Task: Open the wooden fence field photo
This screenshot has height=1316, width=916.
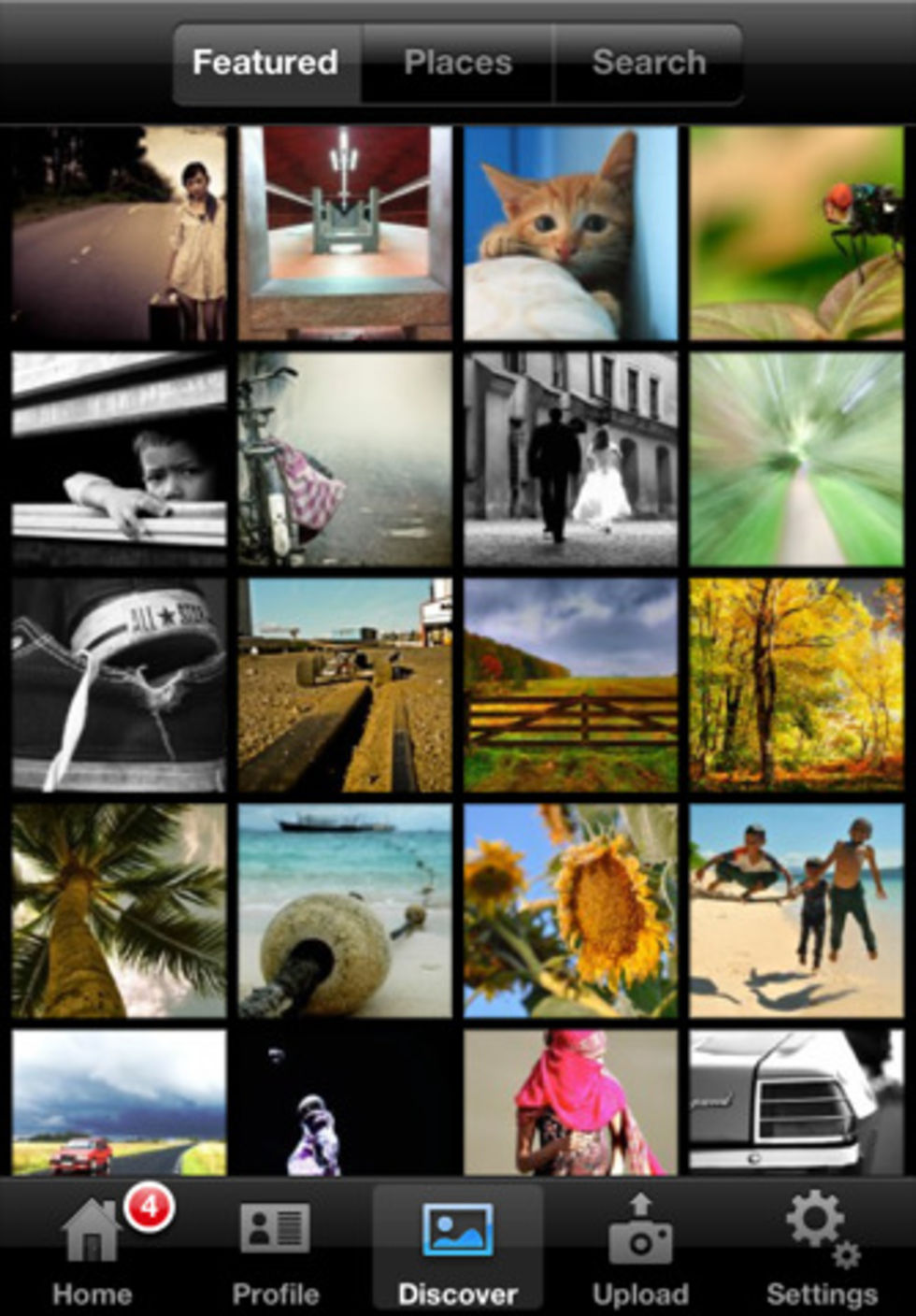Action: coord(570,685)
